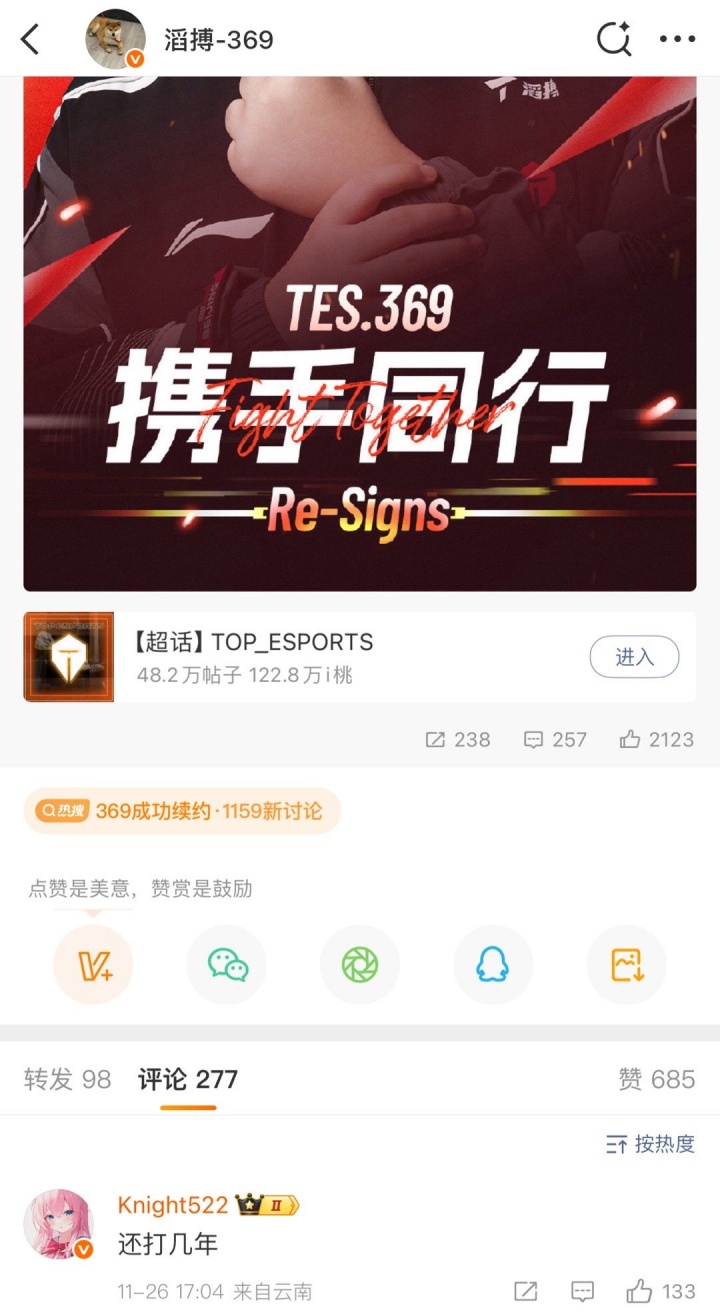Share the post to WeChat Moments

(x=360, y=964)
